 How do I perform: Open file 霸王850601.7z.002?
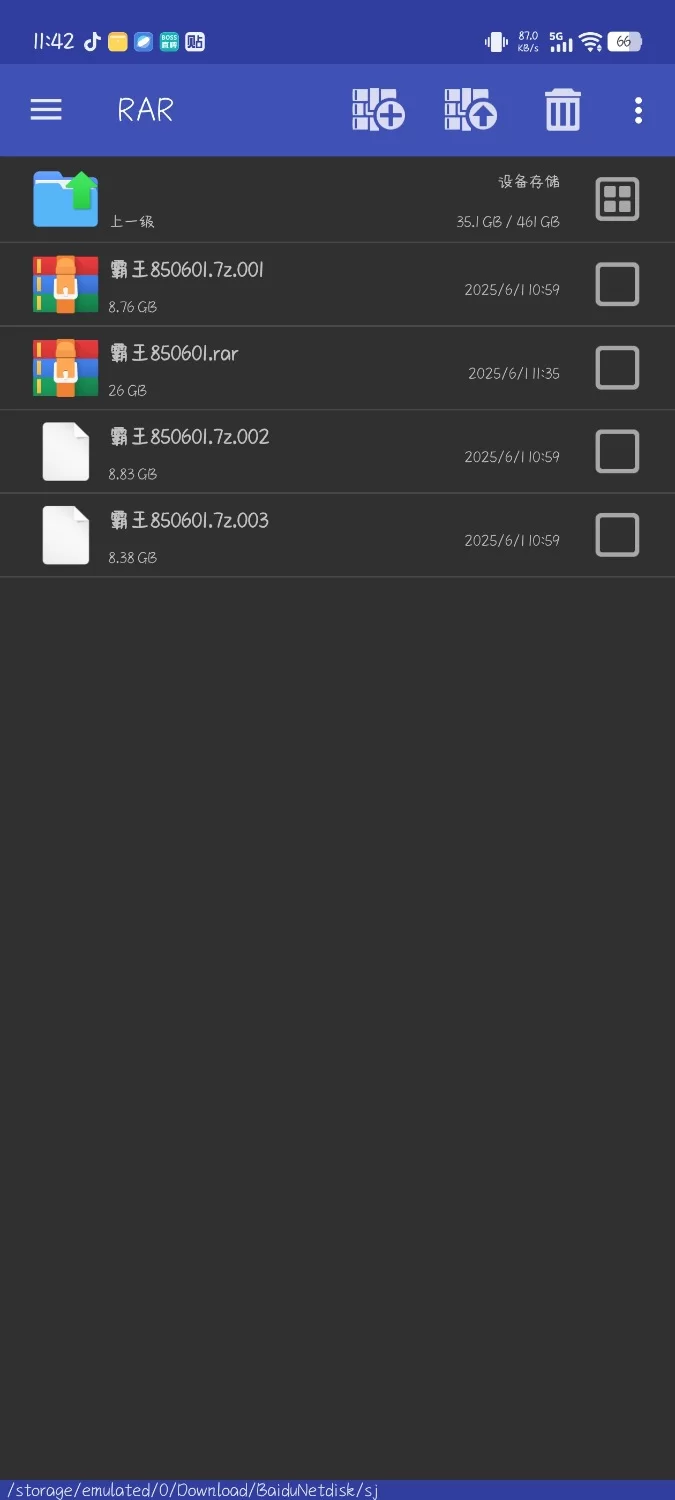(189, 451)
